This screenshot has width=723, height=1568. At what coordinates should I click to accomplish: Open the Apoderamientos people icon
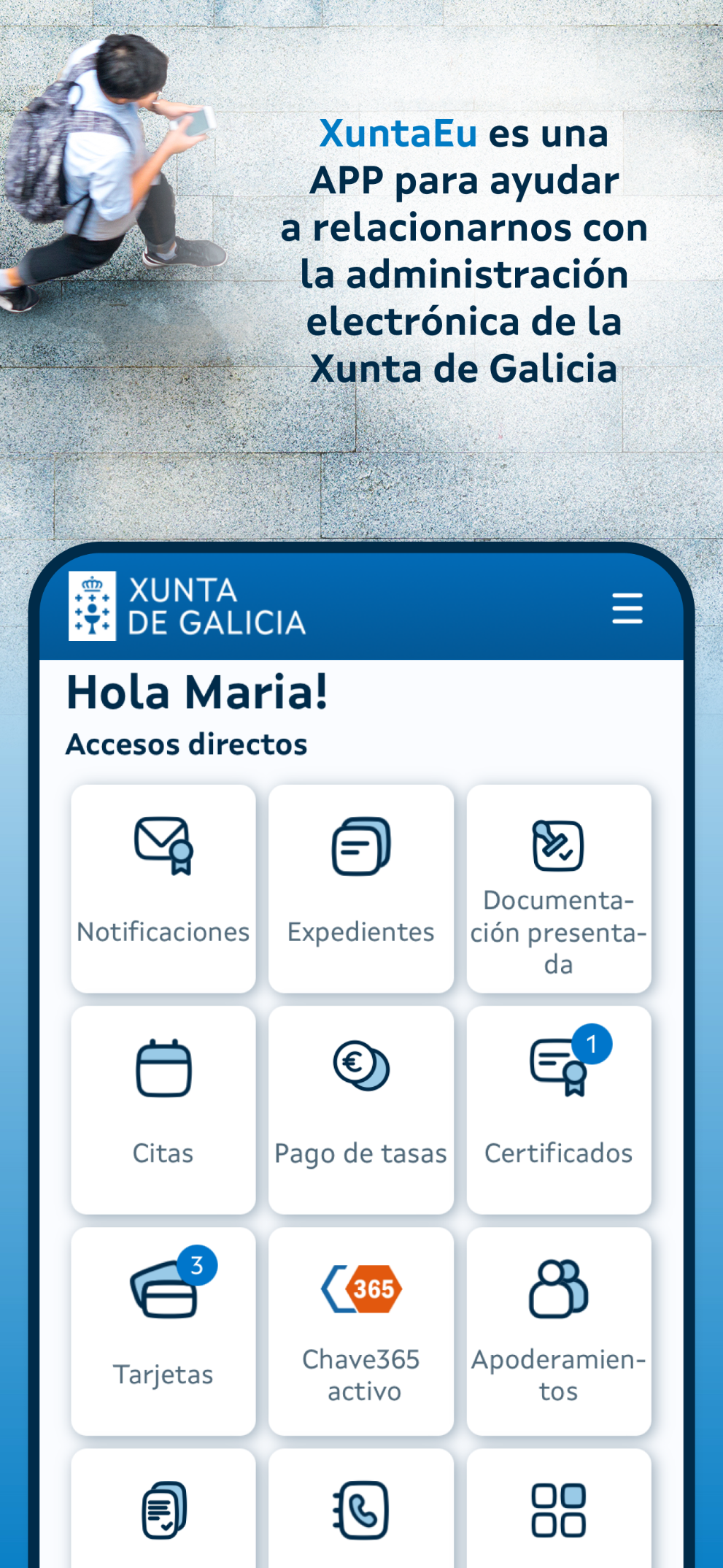(x=558, y=1288)
